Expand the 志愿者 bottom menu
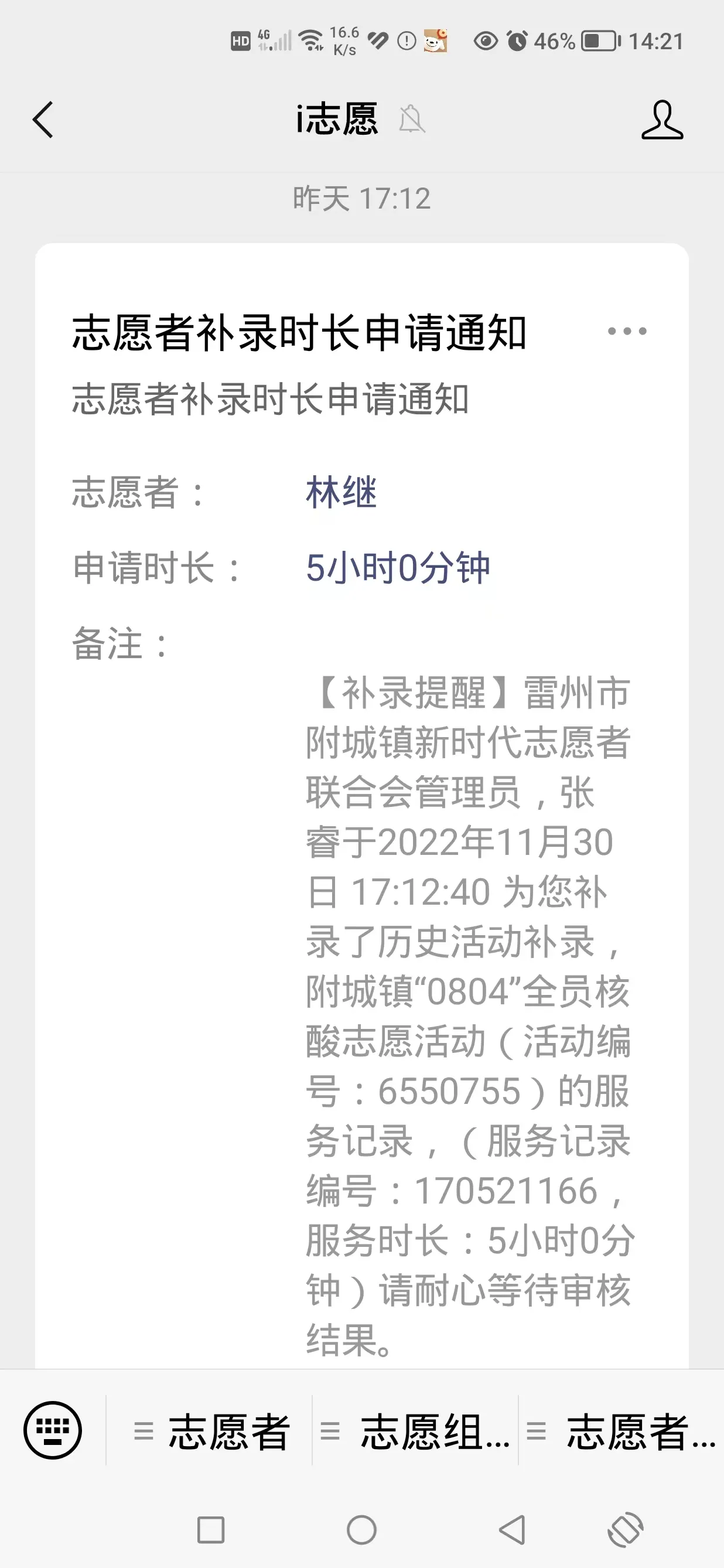The height and width of the screenshot is (1568, 724). (211, 1431)
